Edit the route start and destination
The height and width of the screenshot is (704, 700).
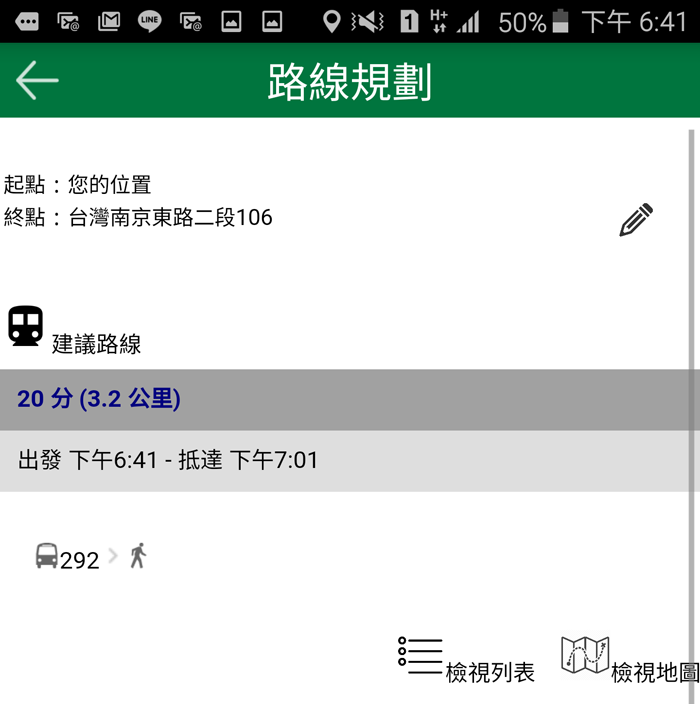pyautogui.click(x=636, y=220)
